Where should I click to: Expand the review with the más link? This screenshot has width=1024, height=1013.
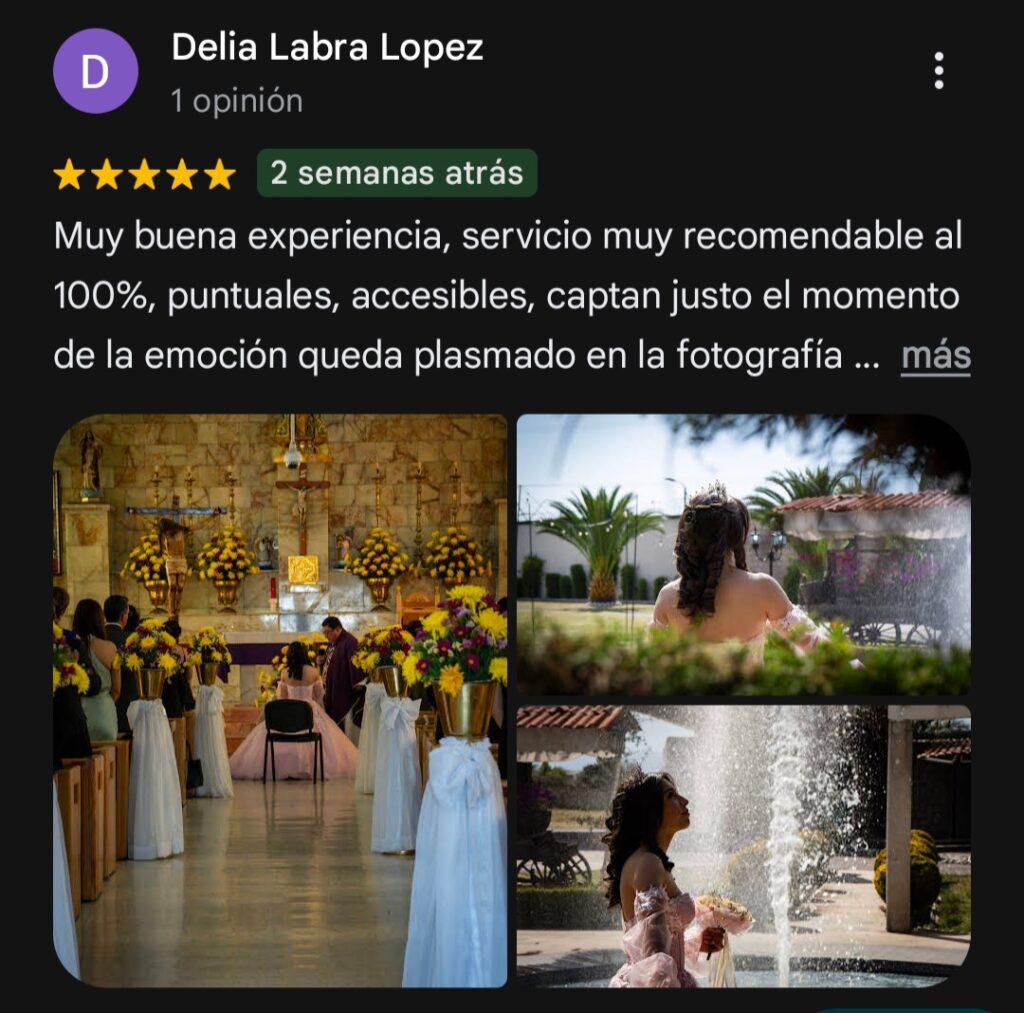[x=935, y=356]
